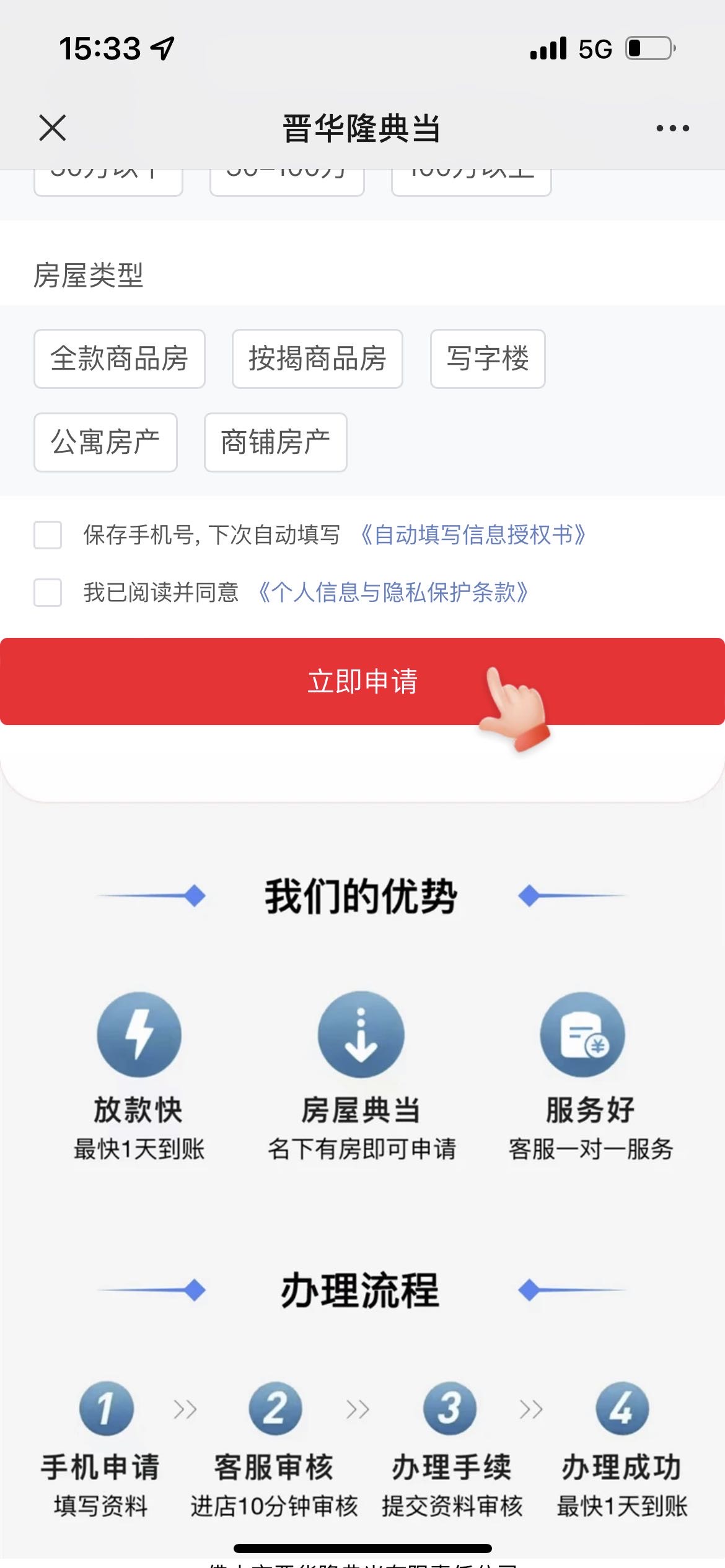Select 全款商品房 house type
The image size is (725, 1568).
tap(119, 359)
